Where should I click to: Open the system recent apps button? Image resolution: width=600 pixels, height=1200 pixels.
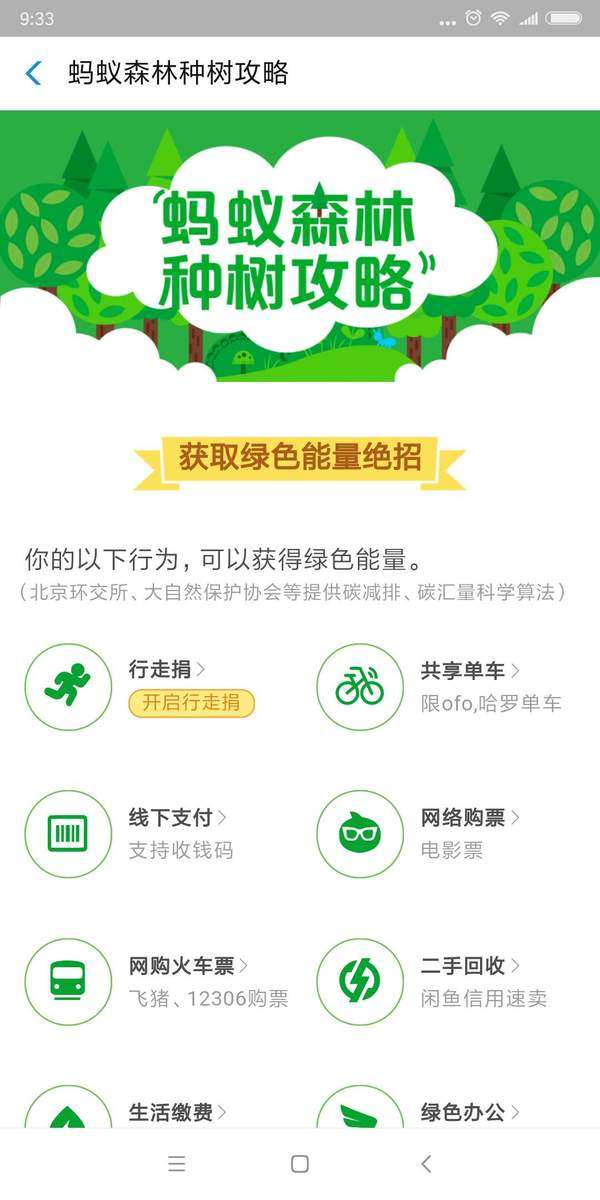[176, 1163]
